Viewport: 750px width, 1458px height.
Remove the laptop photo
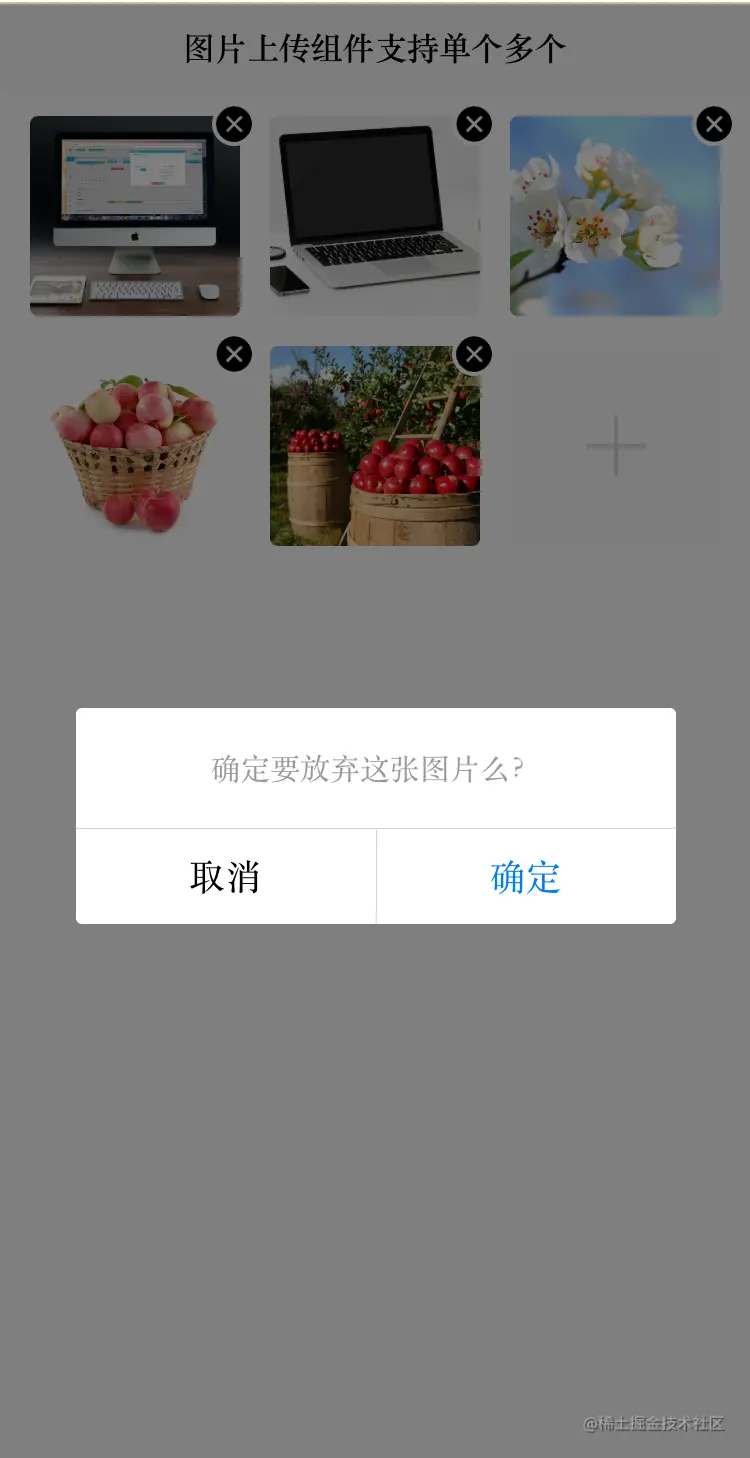coord(474,125)
